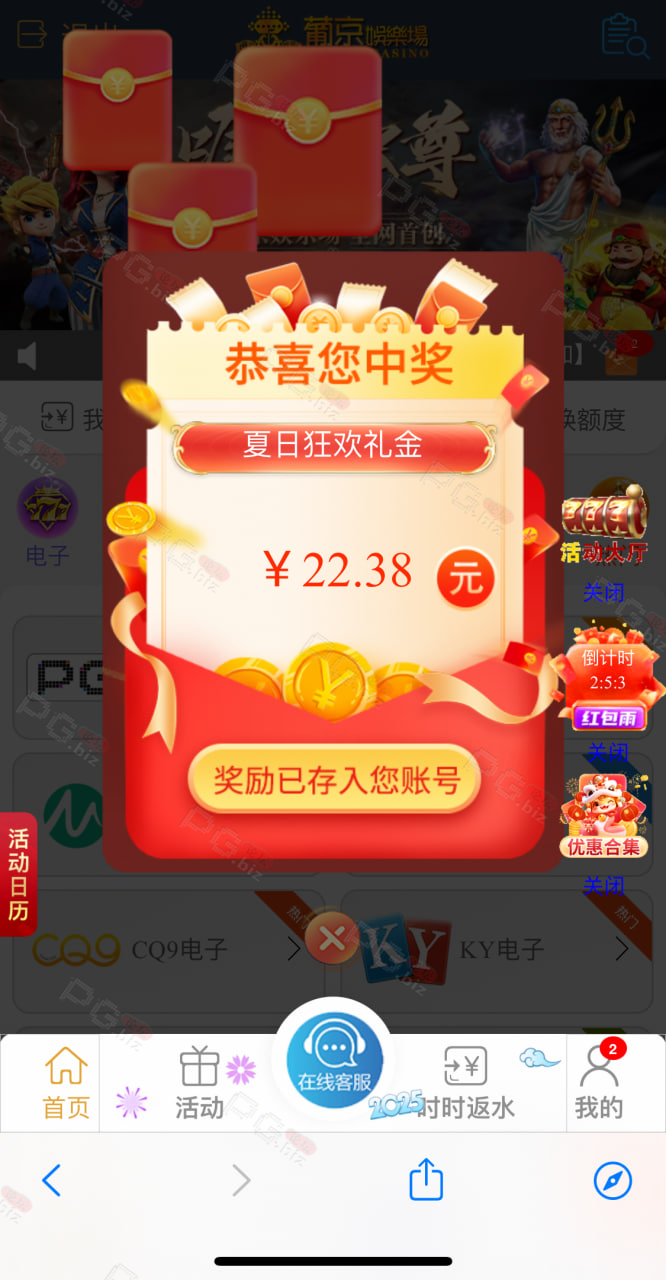666x1280 pixels.
Task: Go back in the browser
Action: 52,1181
